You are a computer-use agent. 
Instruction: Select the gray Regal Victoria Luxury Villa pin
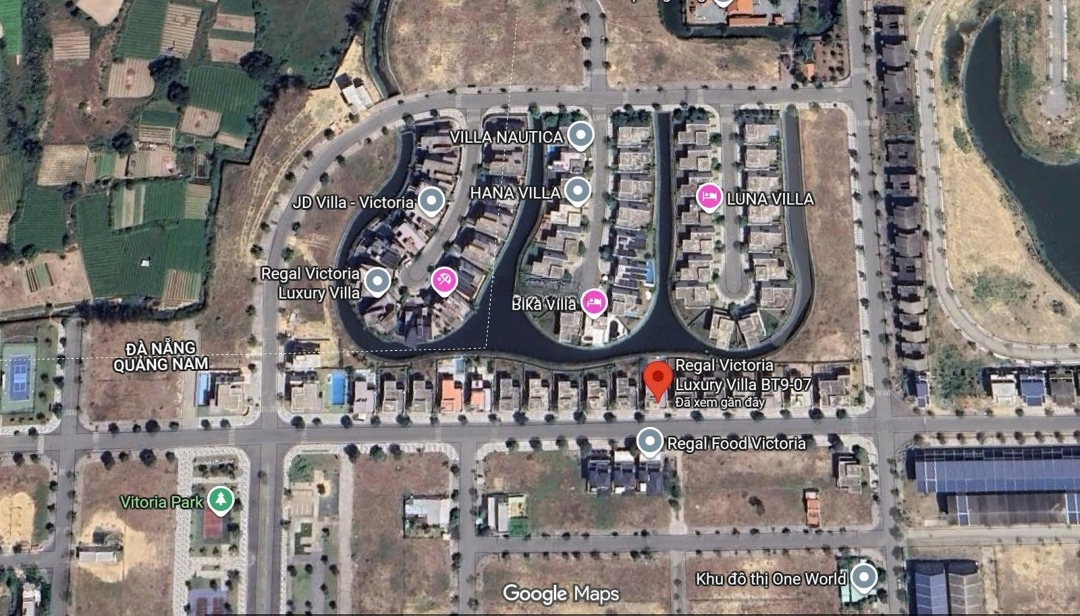click(377, 281)
